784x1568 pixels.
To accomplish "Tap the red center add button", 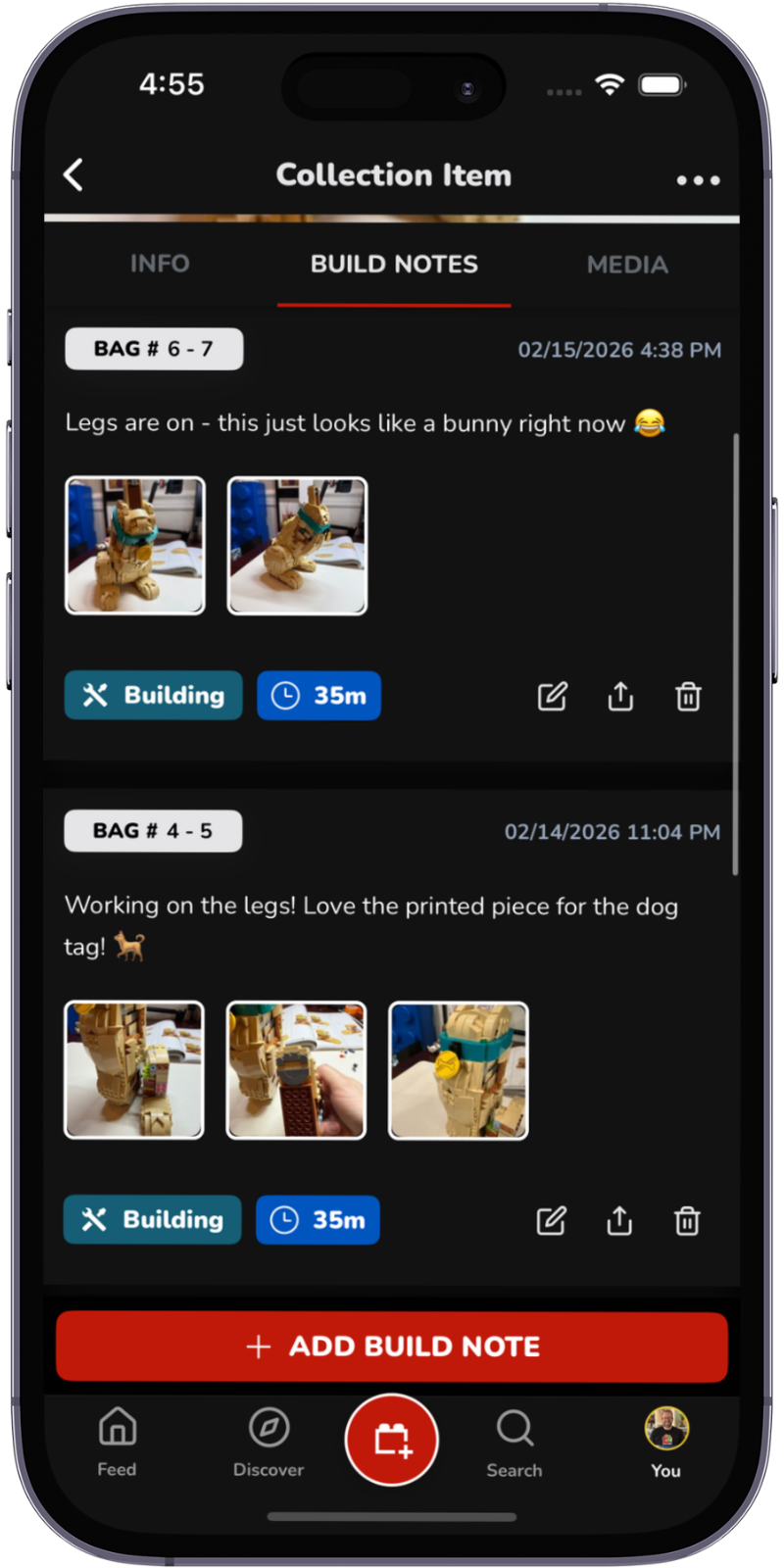I will [392, 1440].
